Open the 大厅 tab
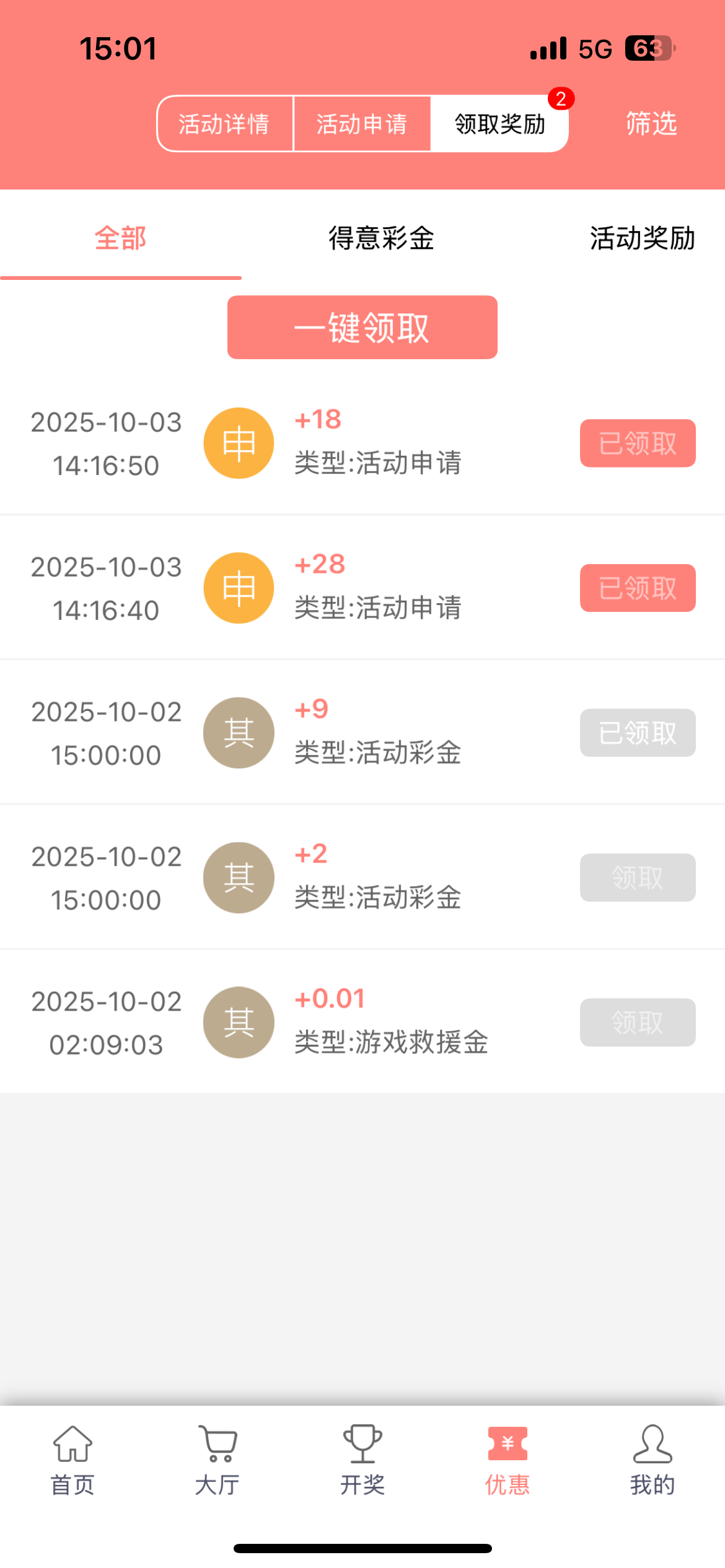Viewport: 725px width, 1568px height. coord(217,1460)
